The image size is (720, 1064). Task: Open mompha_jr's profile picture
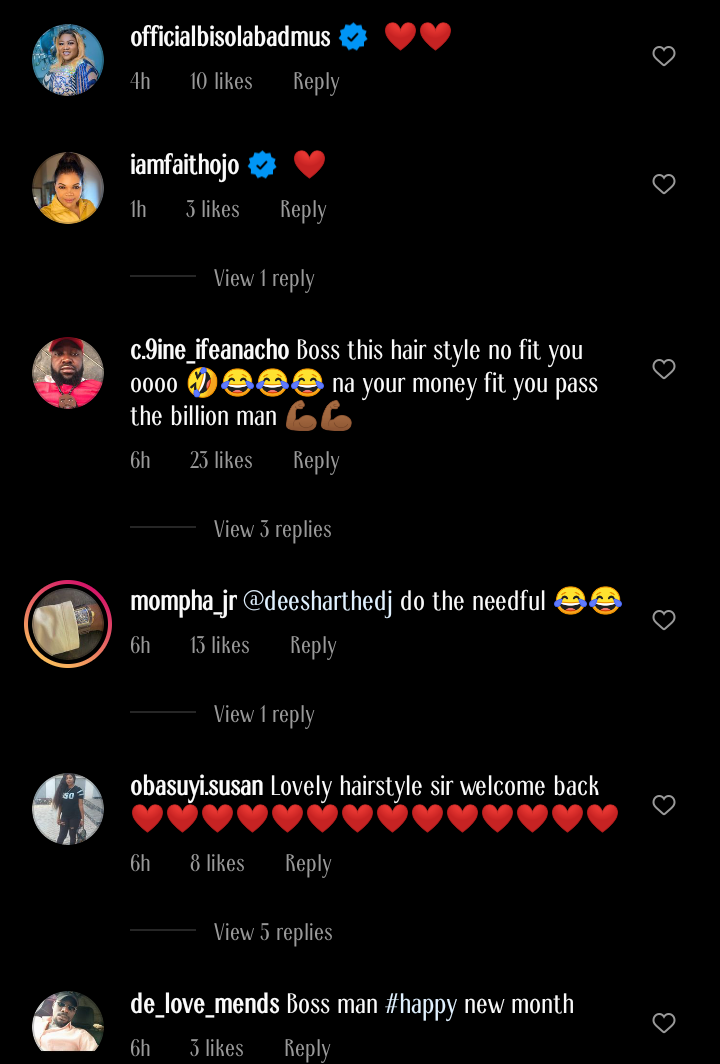coord(68,623)
